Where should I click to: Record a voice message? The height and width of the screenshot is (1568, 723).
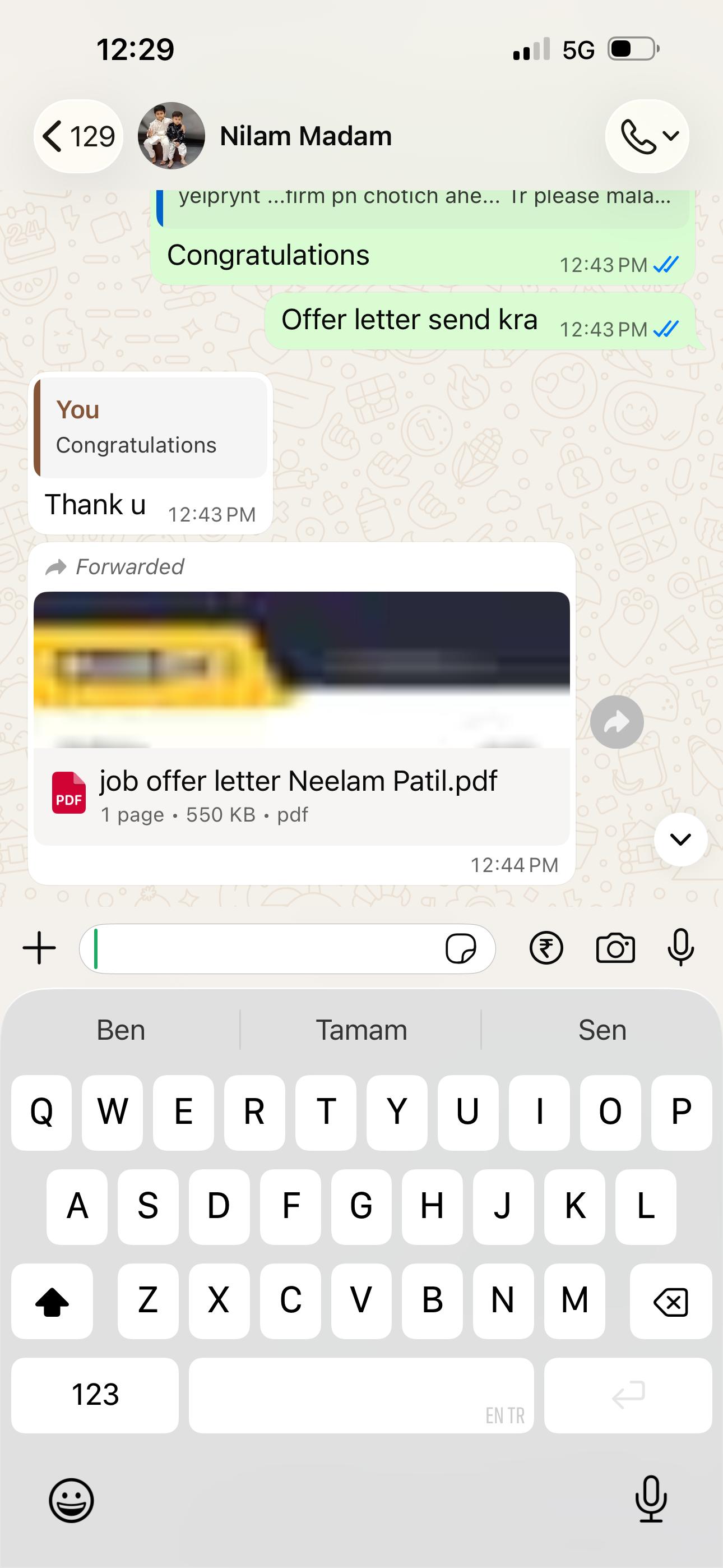[680, 947]
